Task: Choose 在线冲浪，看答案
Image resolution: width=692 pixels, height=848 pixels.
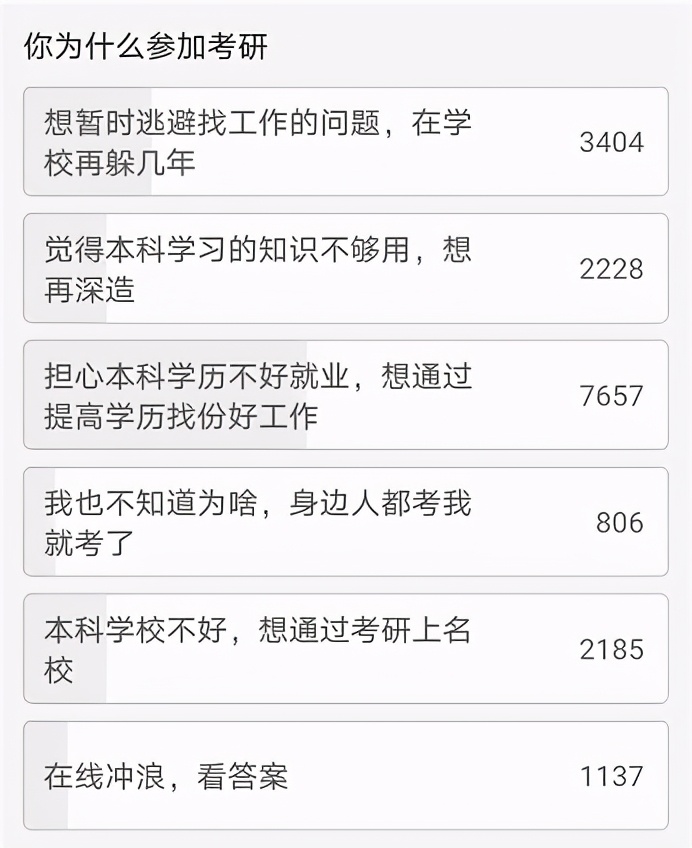Action: 345,776
